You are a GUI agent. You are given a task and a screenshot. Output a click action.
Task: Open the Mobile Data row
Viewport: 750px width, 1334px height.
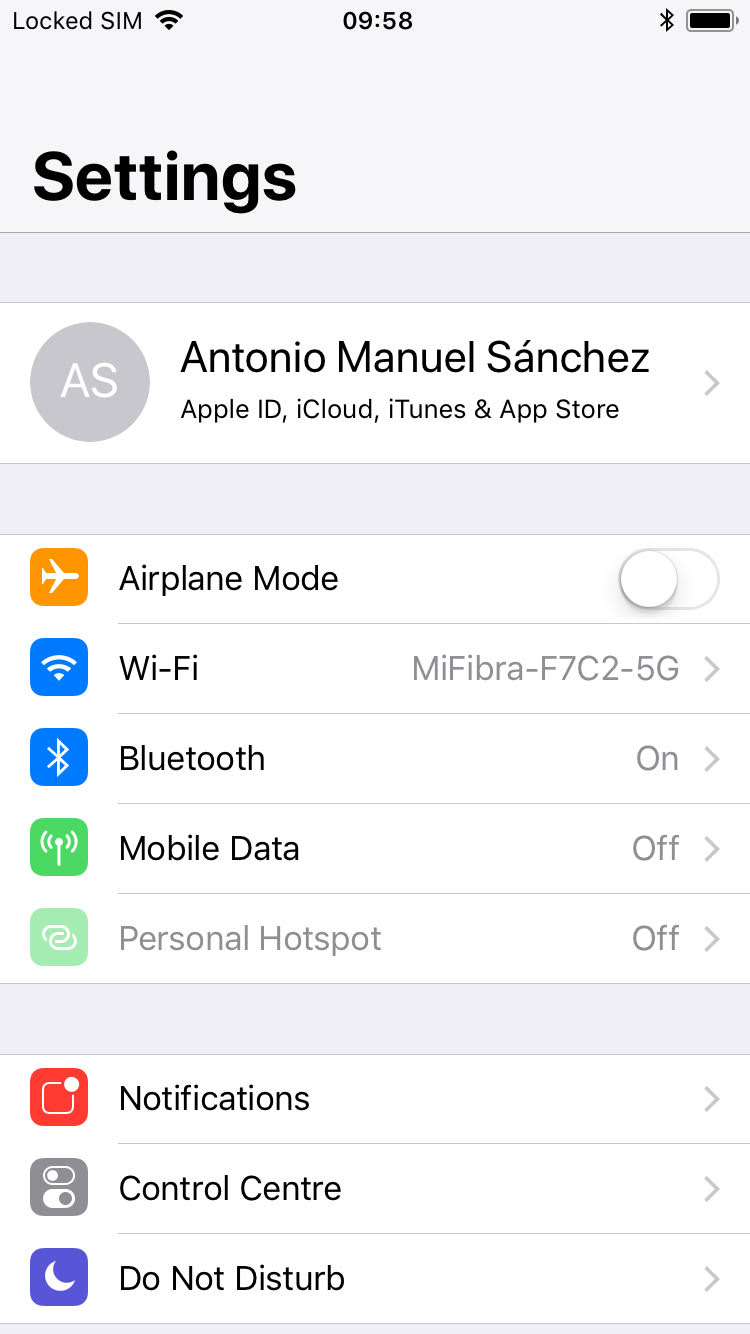coord(375,849)
